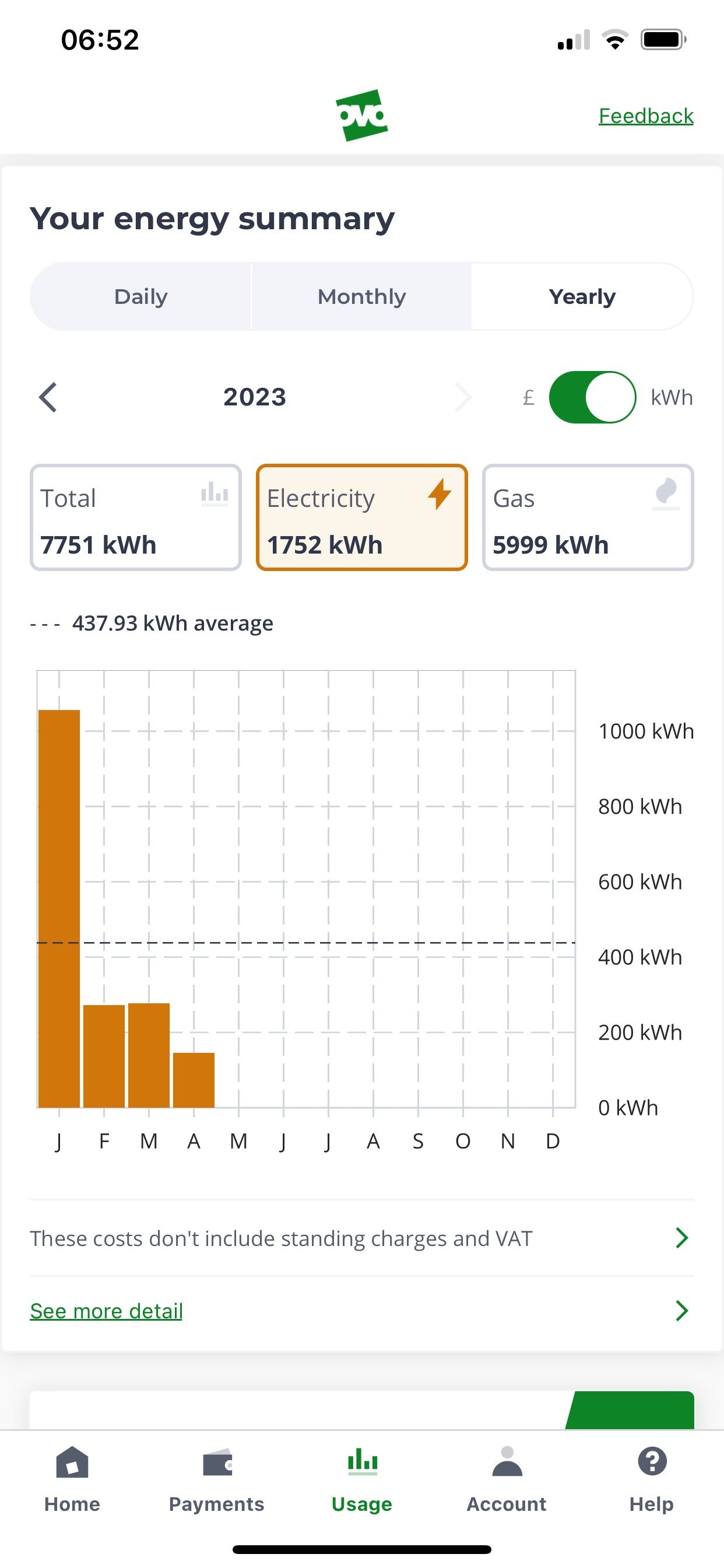The image size is (724, 1568).
Task: Toggle between pounds and kWh units
Action: tap(592, 397)
